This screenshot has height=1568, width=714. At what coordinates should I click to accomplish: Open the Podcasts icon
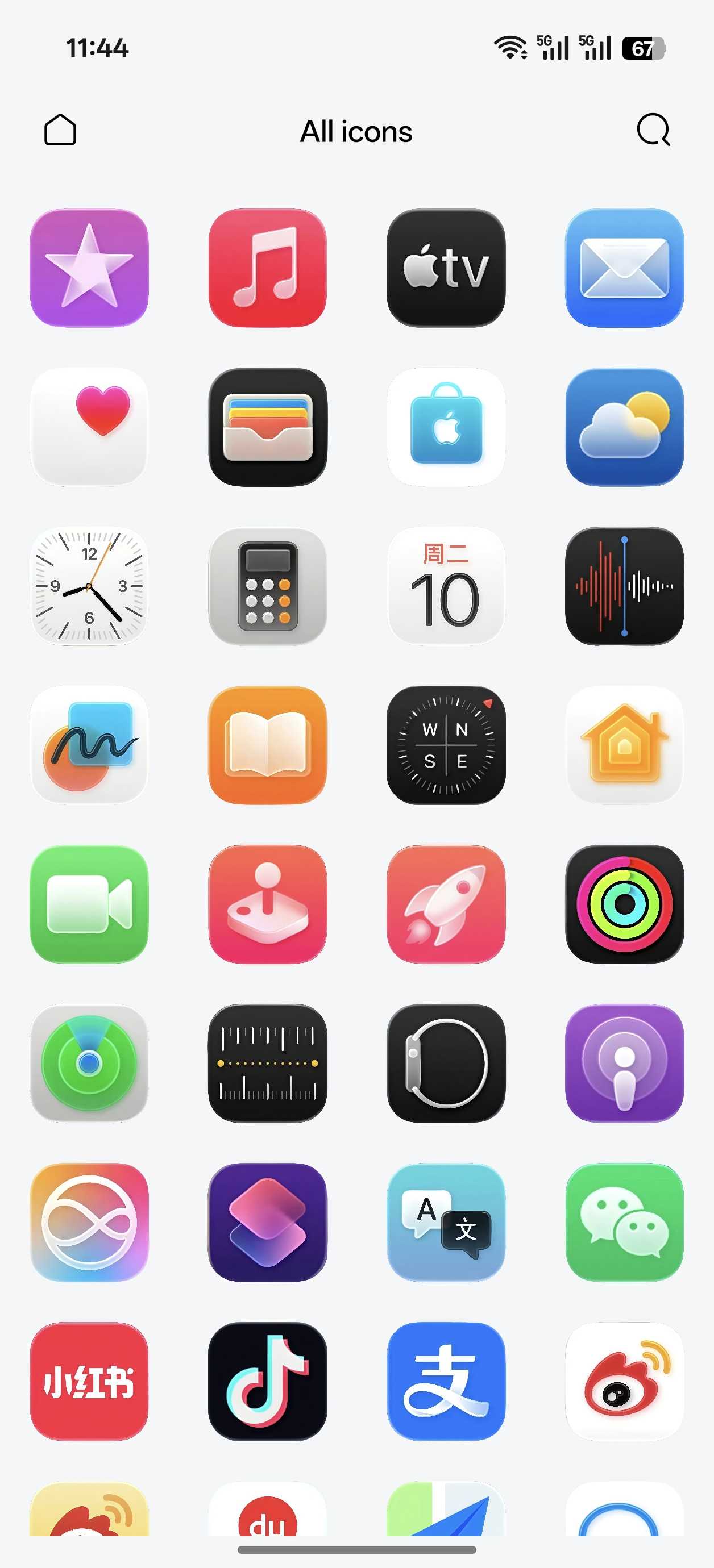point(624,1063)
